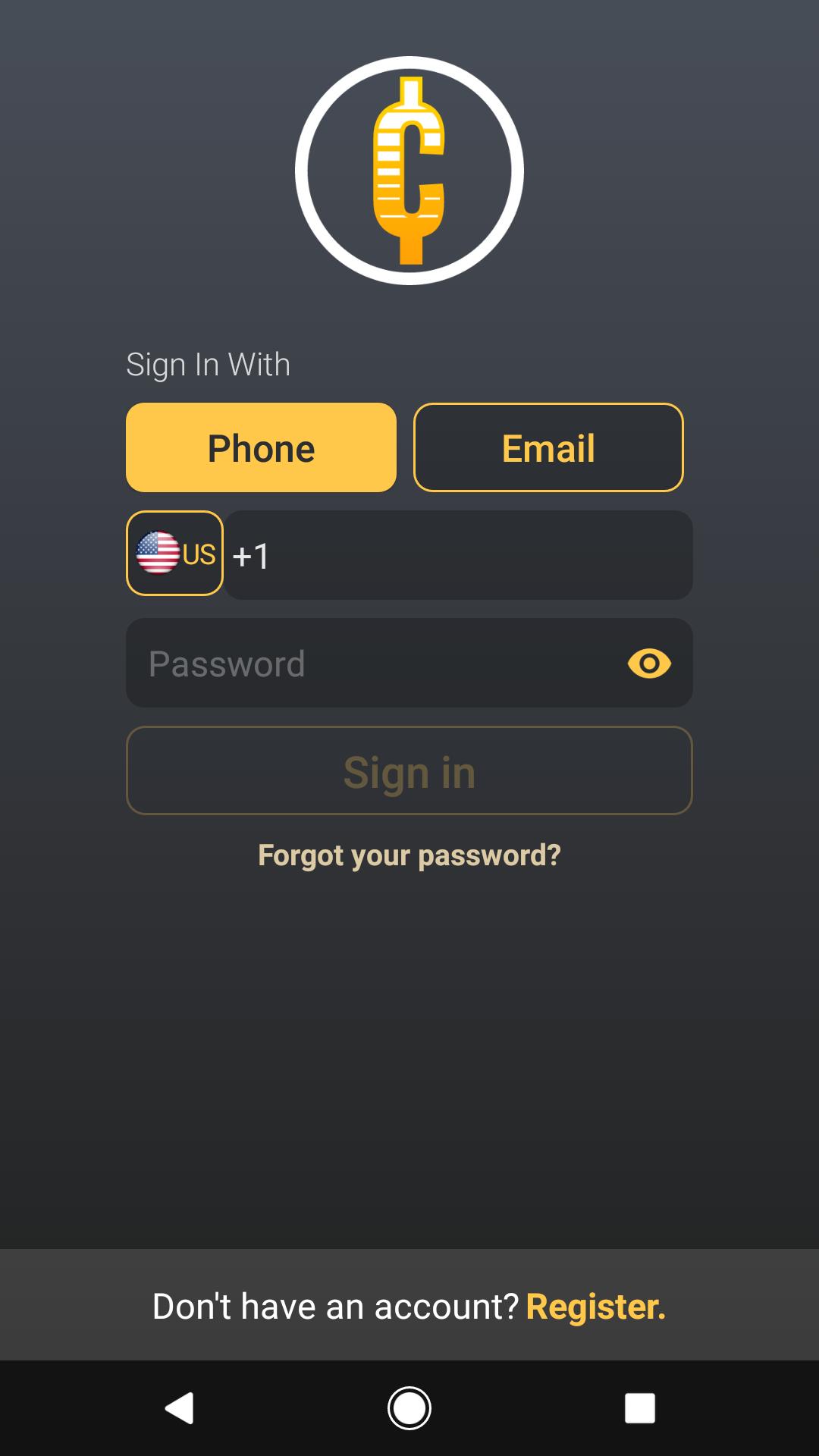Tap the Sign in button
819x1456 pixels.
pyautogui.click(x=409, y=771)
